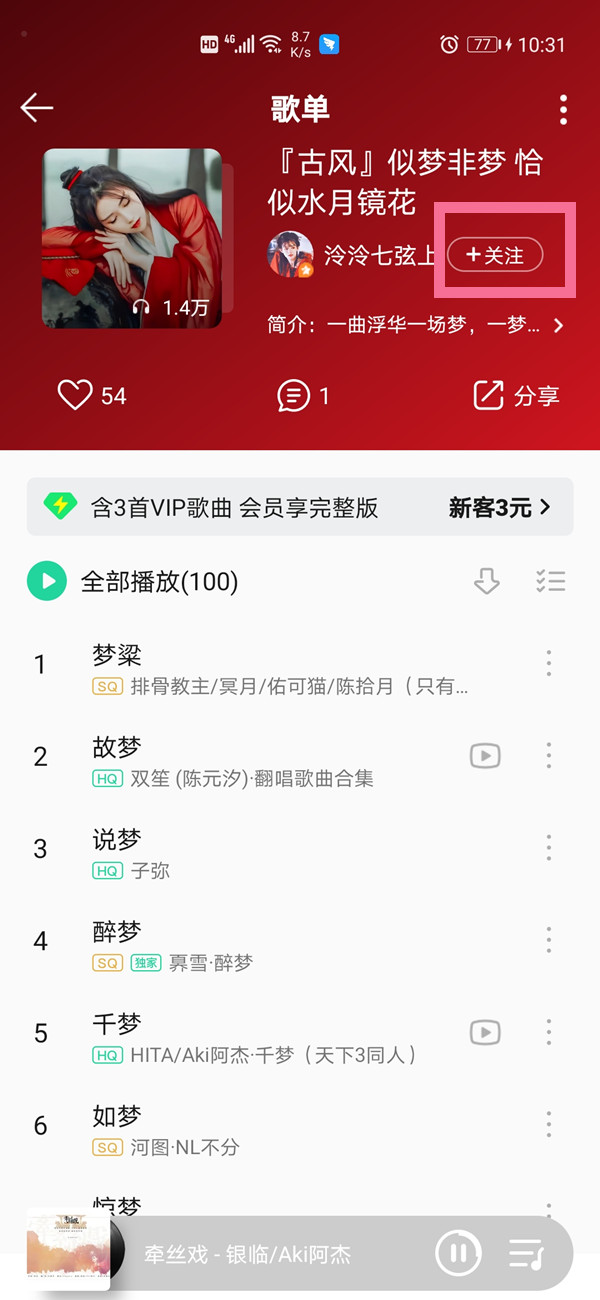
Task: Watch the video for 千梦
Action: 485,1032
